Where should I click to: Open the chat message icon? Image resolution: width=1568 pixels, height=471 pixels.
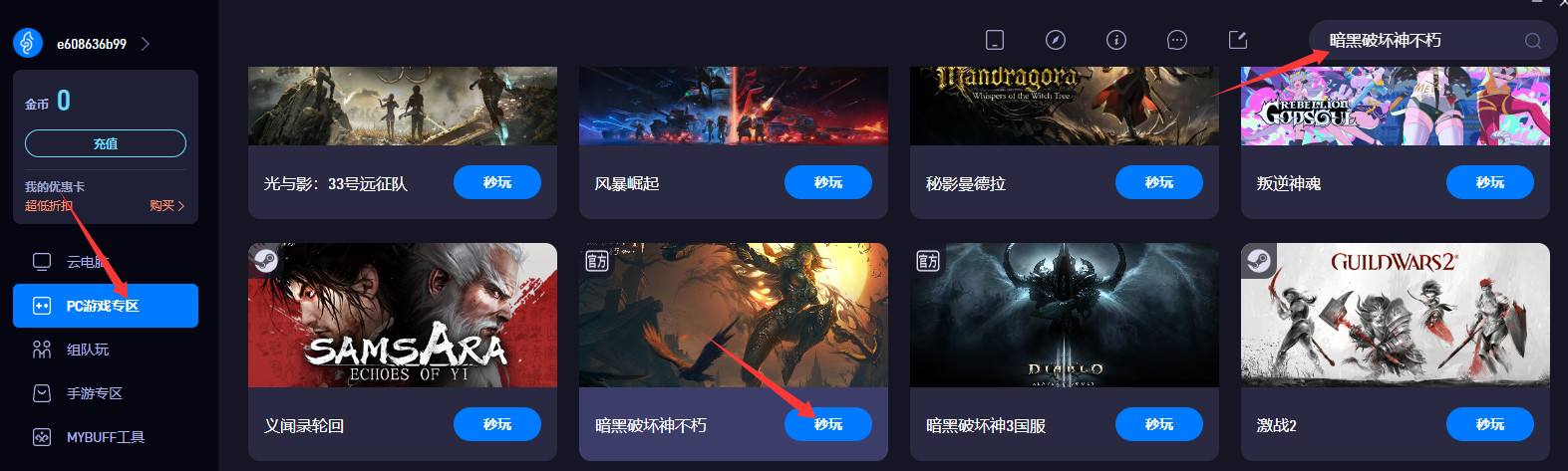(1177, 40)
